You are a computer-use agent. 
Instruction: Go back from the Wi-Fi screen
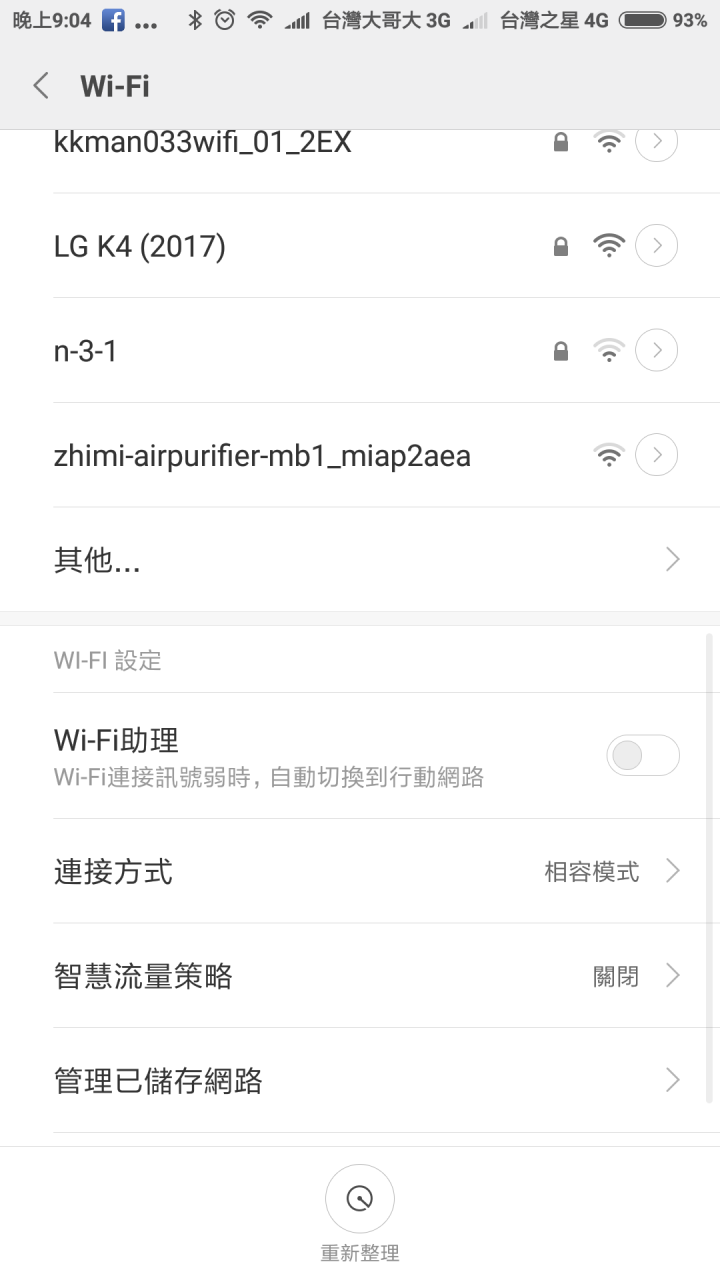[x=41, y=86]
